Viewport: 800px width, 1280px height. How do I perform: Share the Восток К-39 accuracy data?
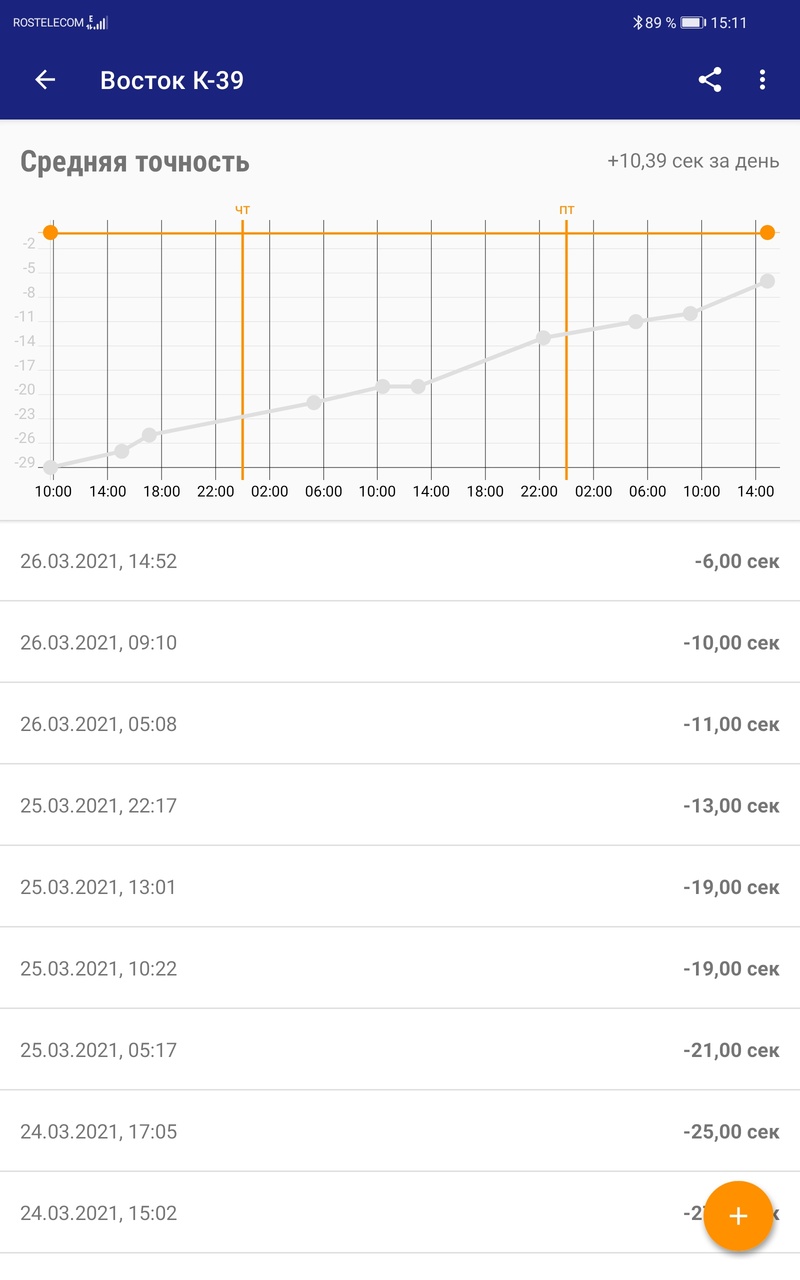click(710, 81)
